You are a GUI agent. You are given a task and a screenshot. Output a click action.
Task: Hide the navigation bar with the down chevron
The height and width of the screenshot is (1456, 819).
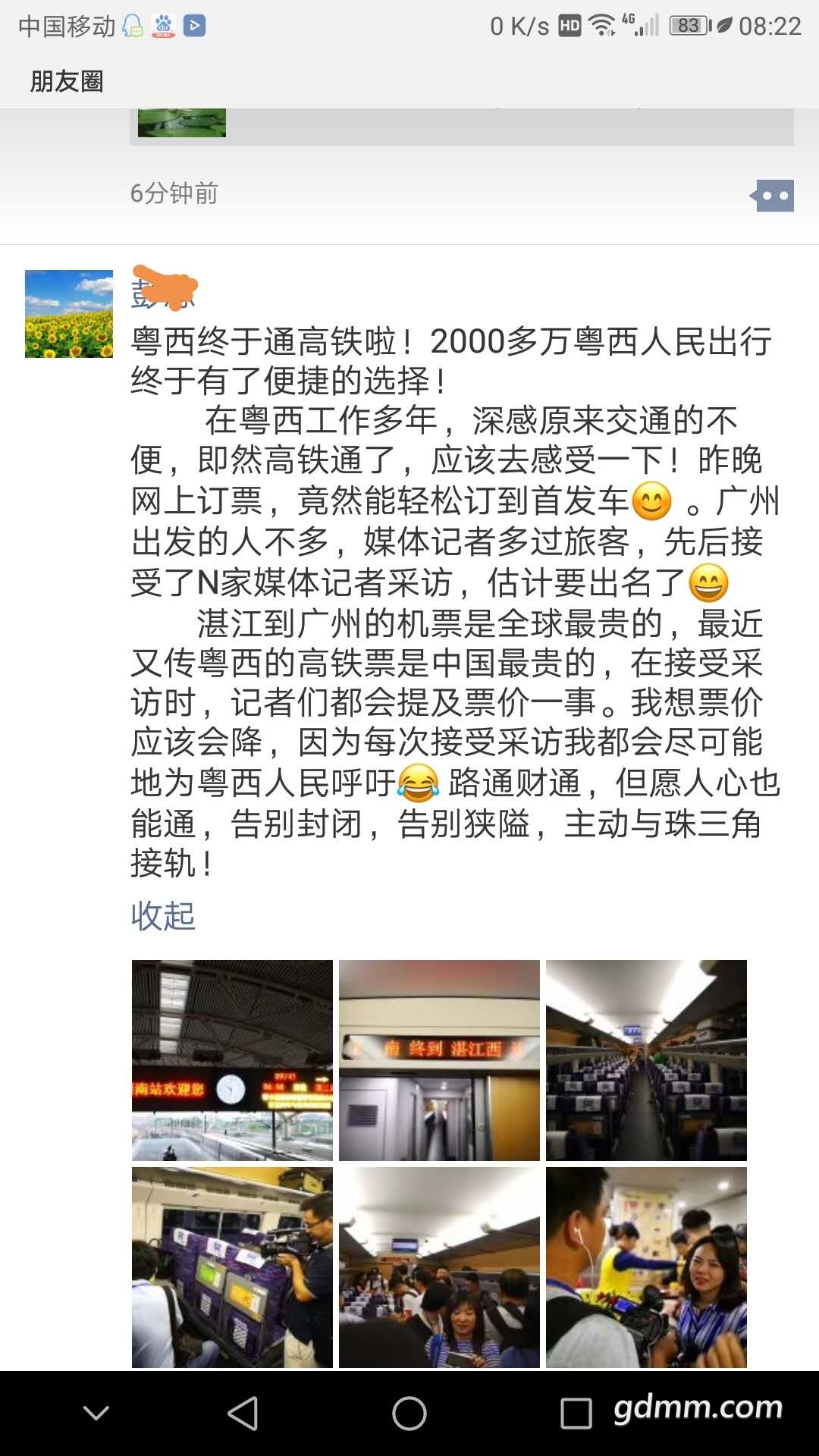(96, 1414)
